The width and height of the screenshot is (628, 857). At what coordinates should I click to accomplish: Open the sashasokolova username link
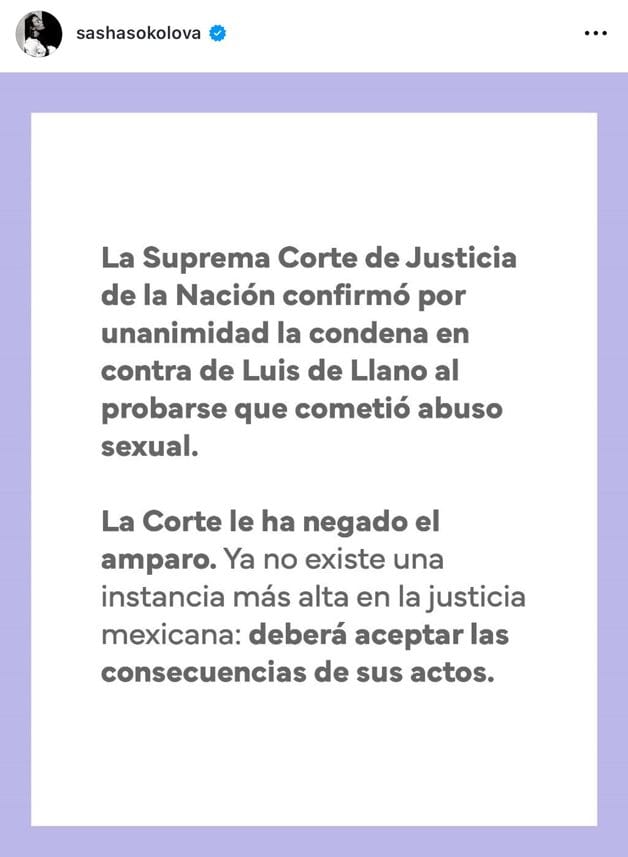click(138, 33)
